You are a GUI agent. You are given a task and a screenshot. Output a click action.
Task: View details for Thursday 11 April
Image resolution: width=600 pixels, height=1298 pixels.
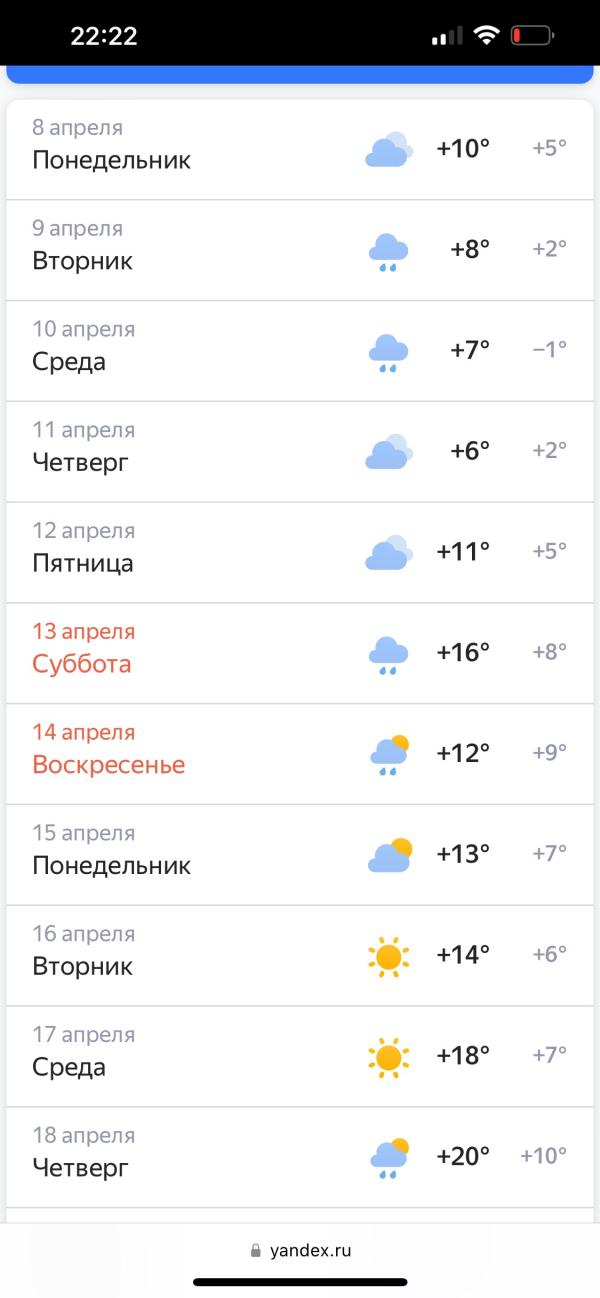point(300,452)
